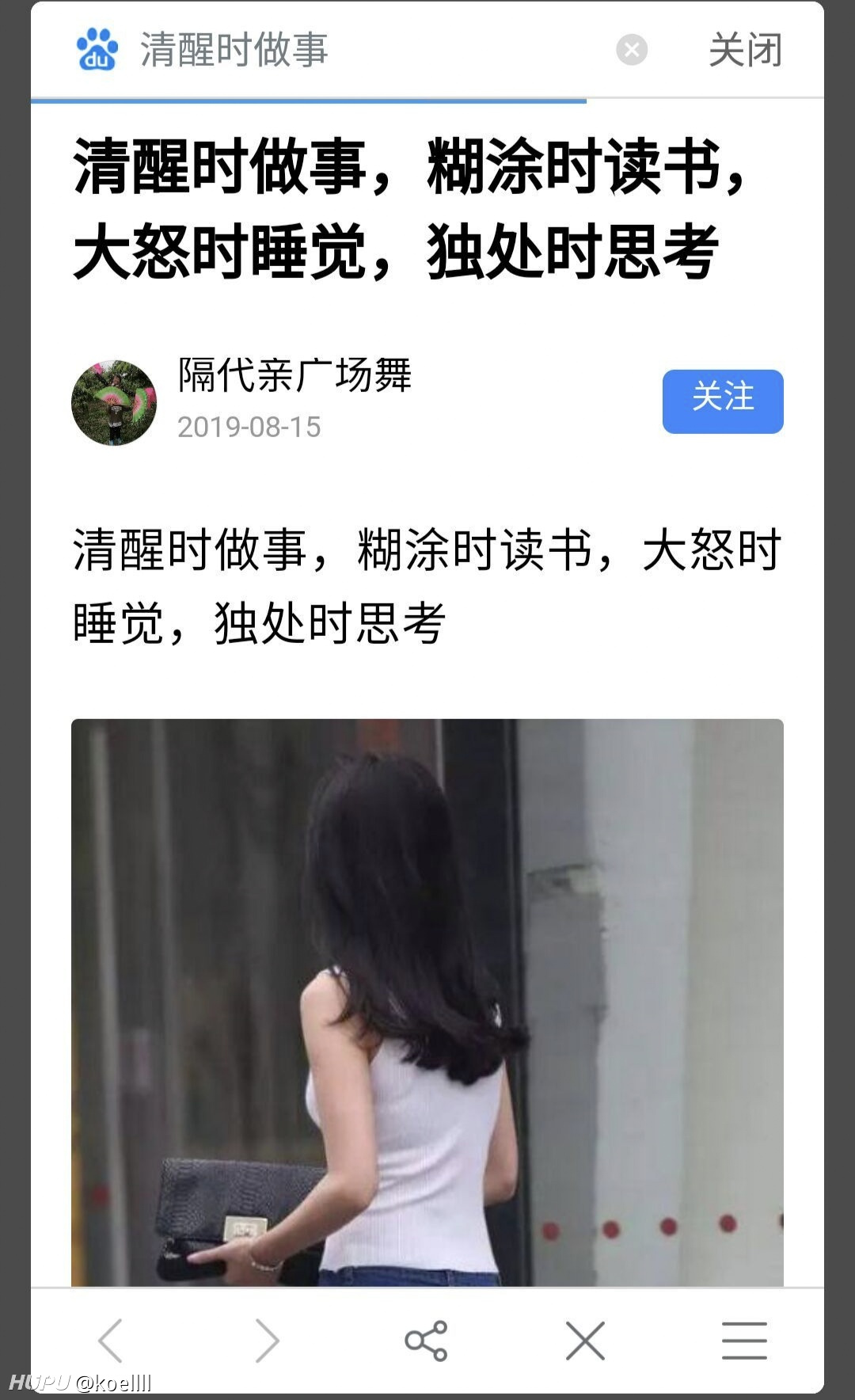Clear the search text with the X icon

[x=632, y=50]
